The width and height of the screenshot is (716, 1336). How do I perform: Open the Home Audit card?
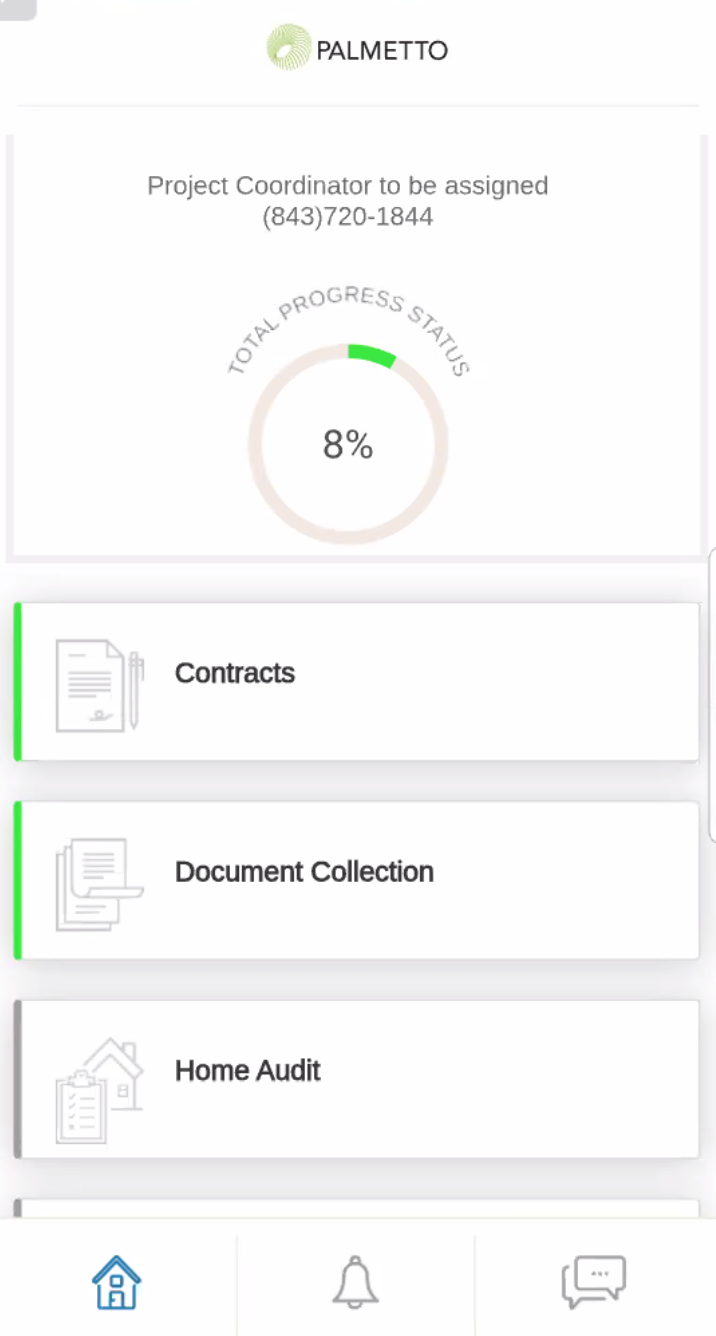pyautogui.click(x=357, y=1080)
